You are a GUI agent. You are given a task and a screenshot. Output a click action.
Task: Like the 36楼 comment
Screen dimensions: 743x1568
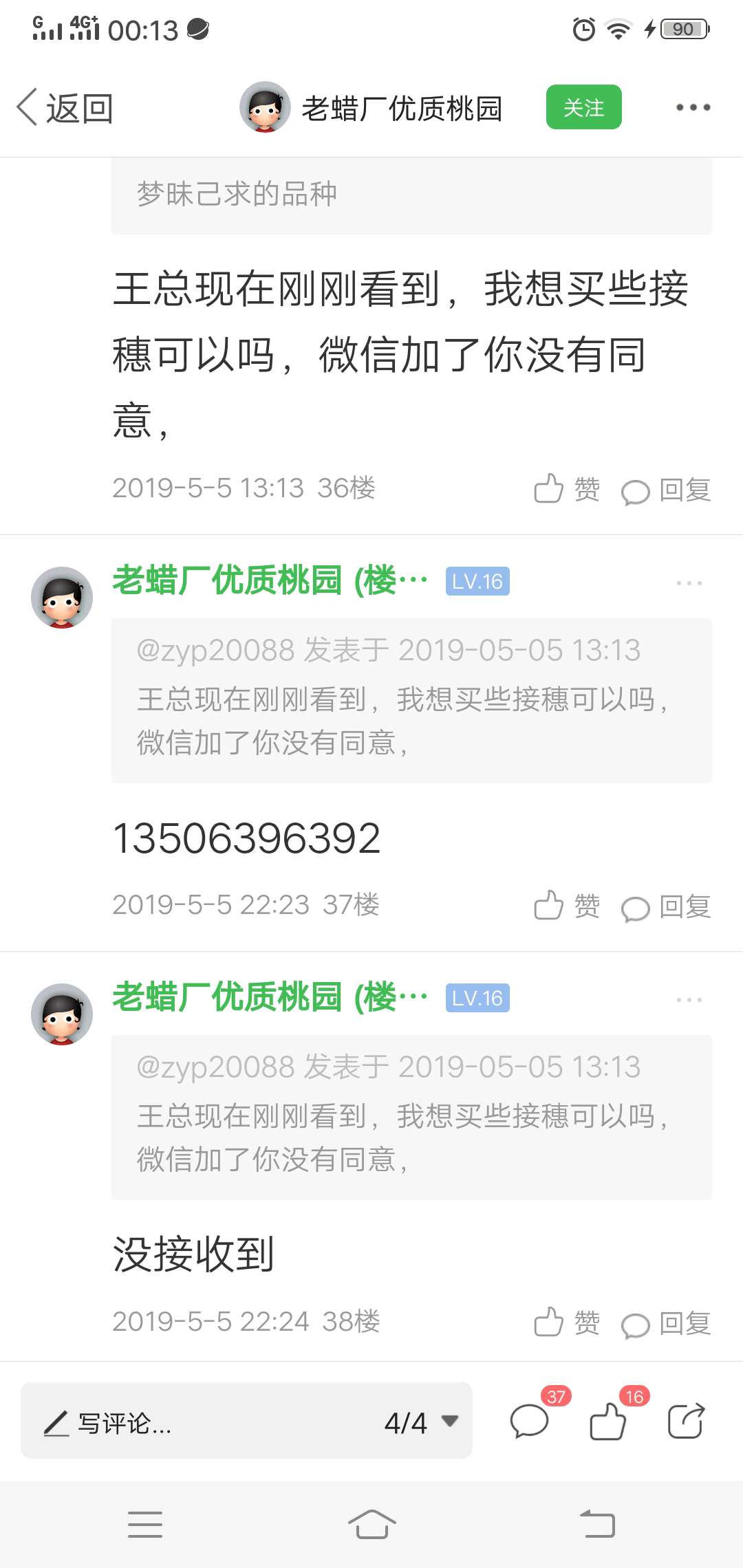567,490
